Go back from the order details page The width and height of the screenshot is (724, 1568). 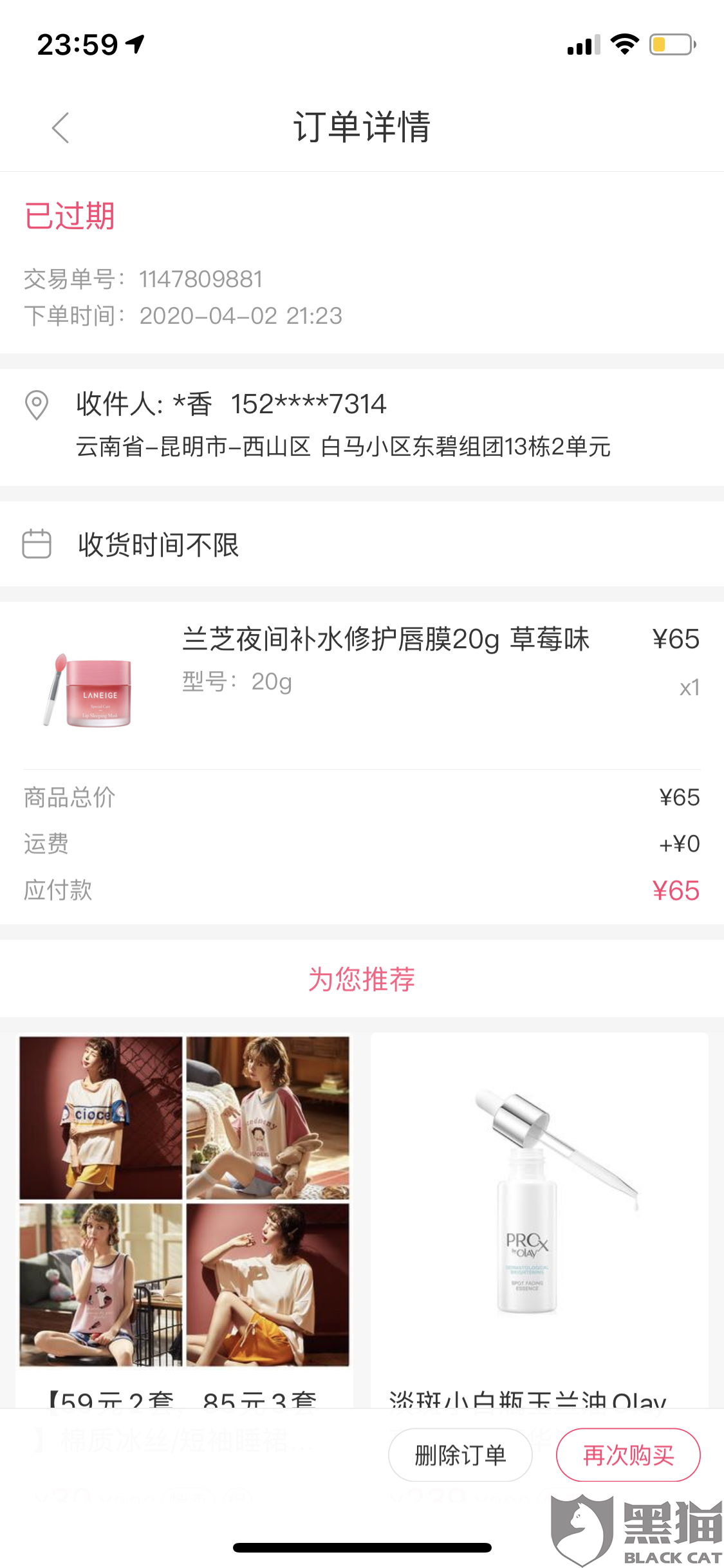(x=60, y=127)
